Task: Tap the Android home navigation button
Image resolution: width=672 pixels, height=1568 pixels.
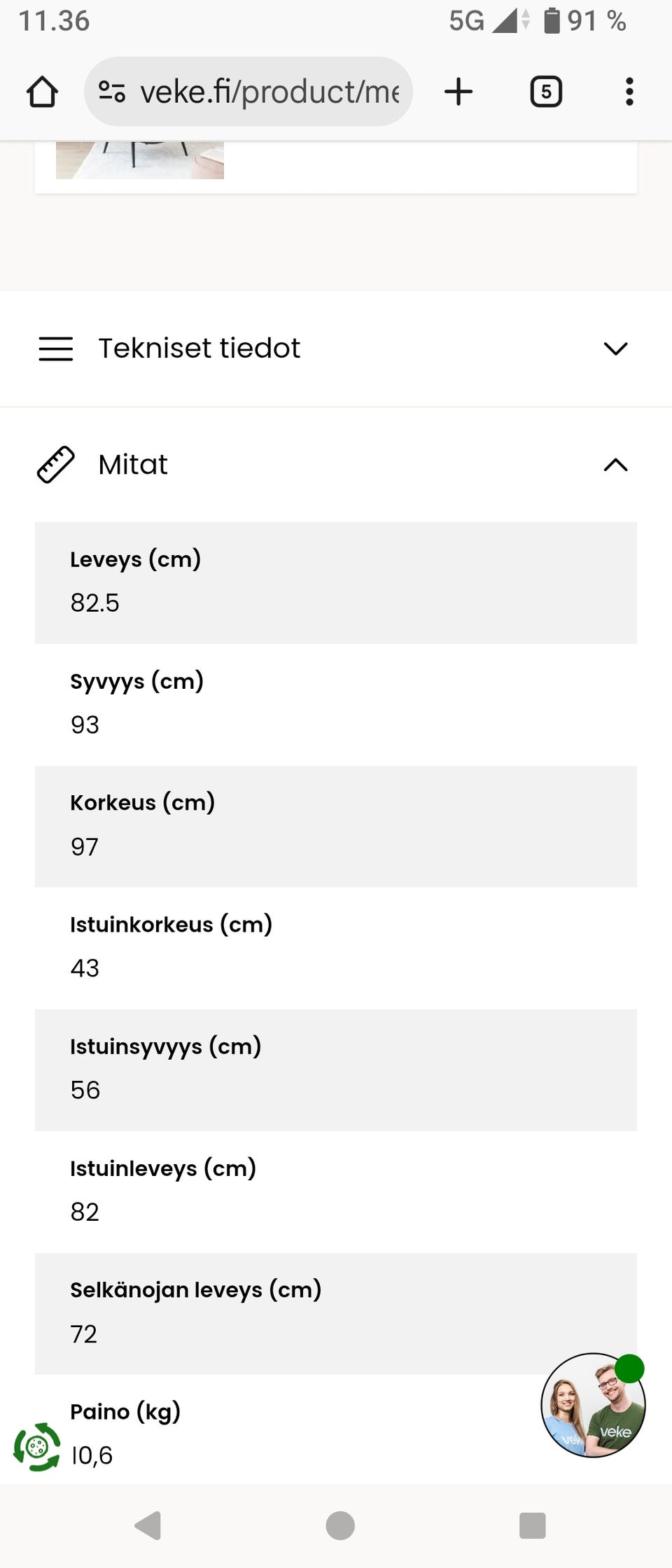Action: point(339,1525)
